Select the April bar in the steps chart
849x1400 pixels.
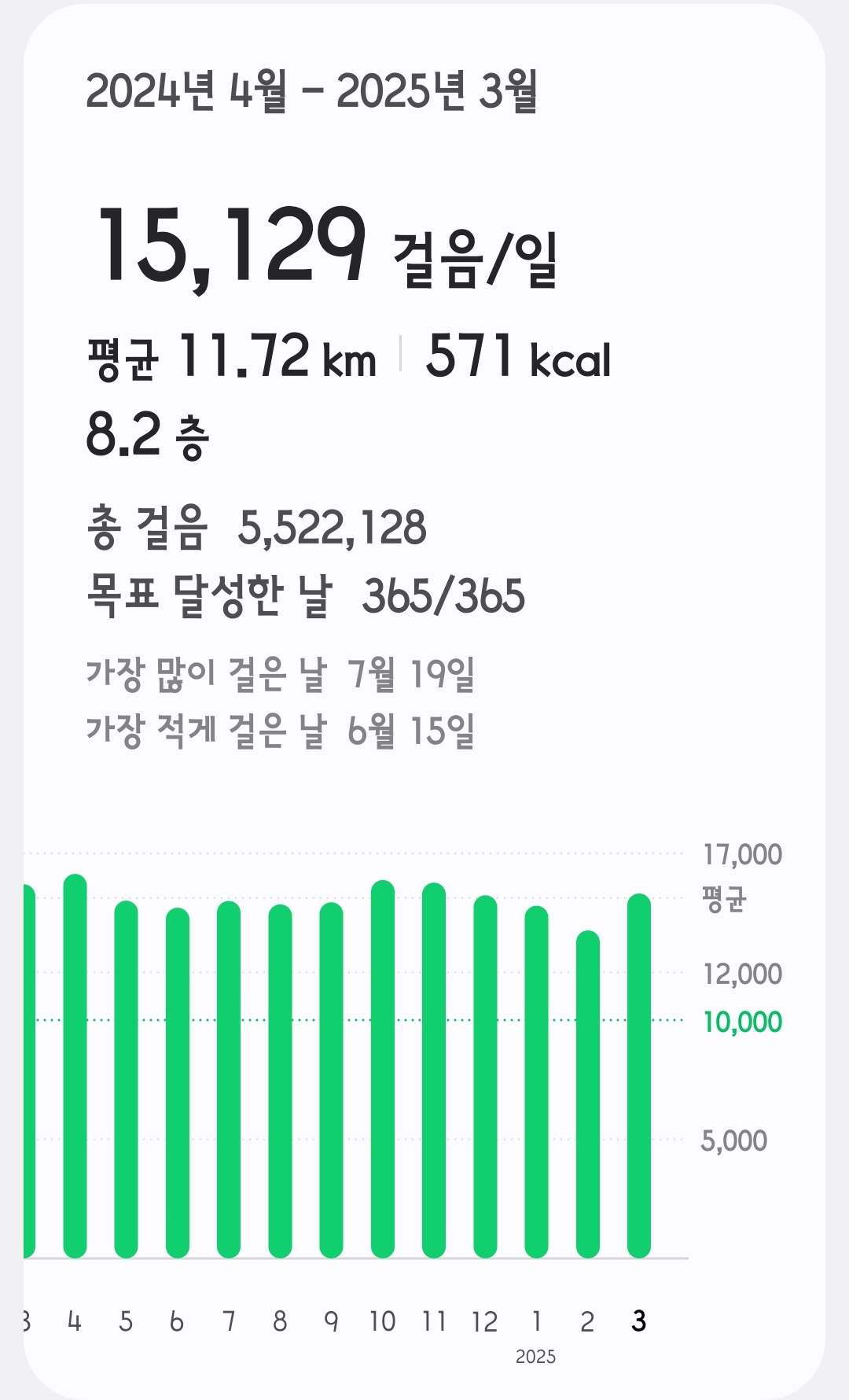75,1066
